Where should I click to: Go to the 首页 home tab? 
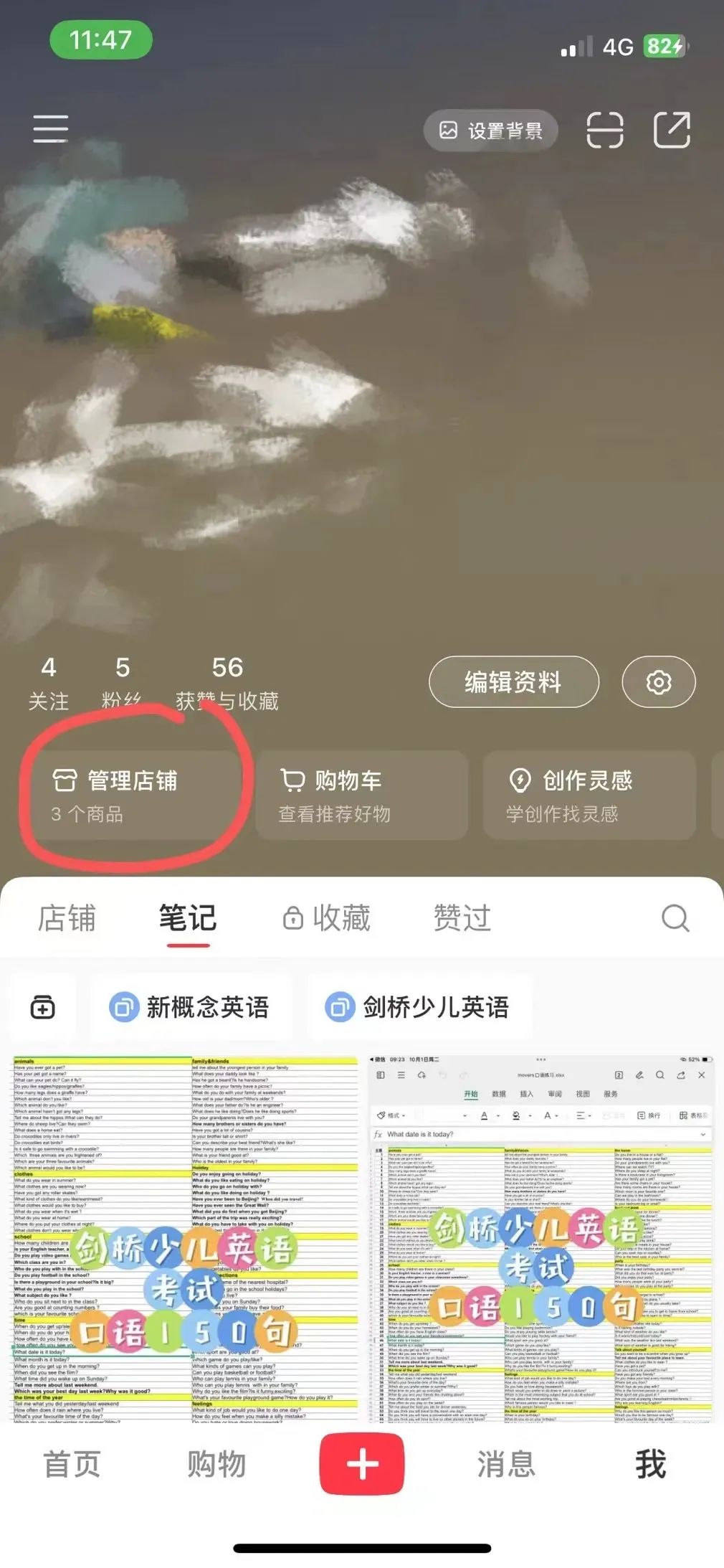pyautogui.click(x=72, y=1464)
